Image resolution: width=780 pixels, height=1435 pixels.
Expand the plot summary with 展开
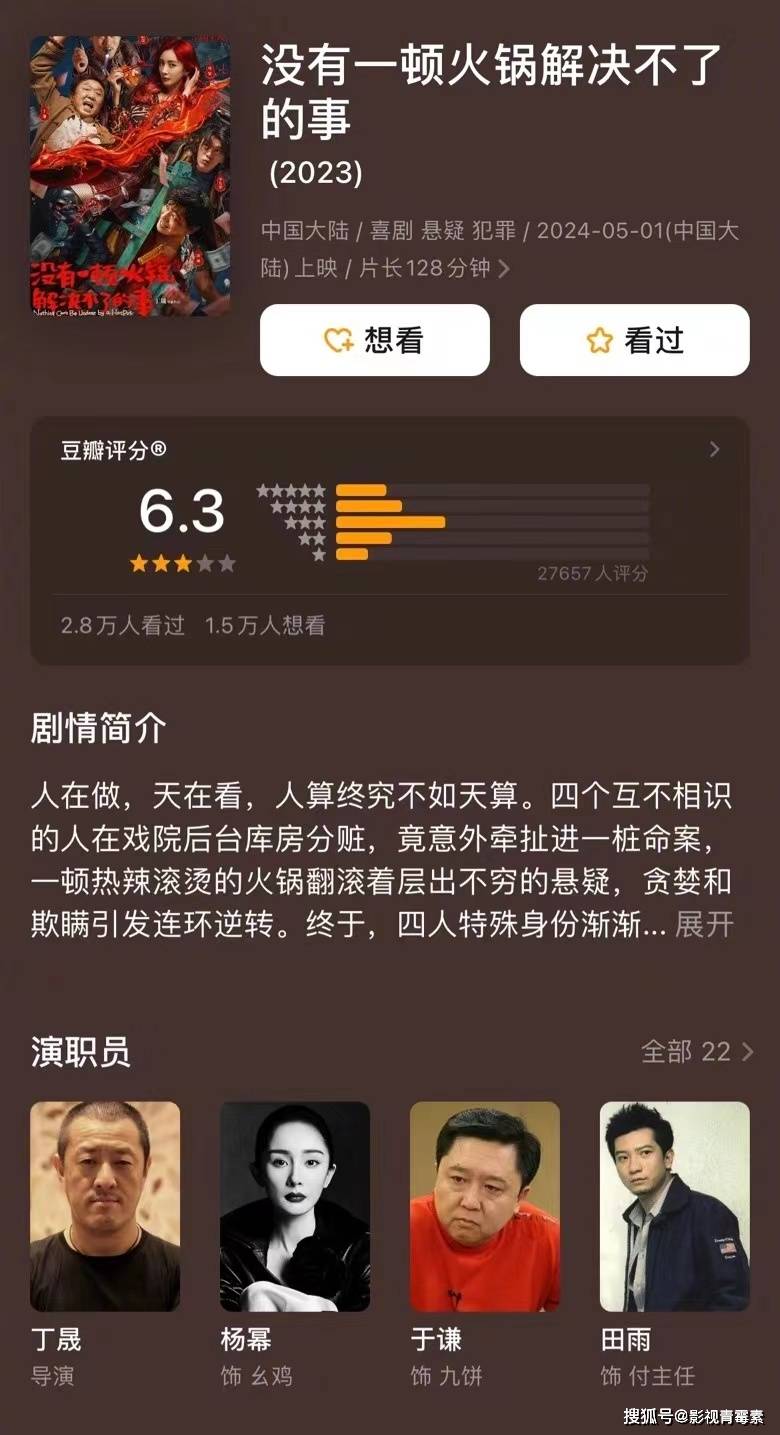click(704, 924)
